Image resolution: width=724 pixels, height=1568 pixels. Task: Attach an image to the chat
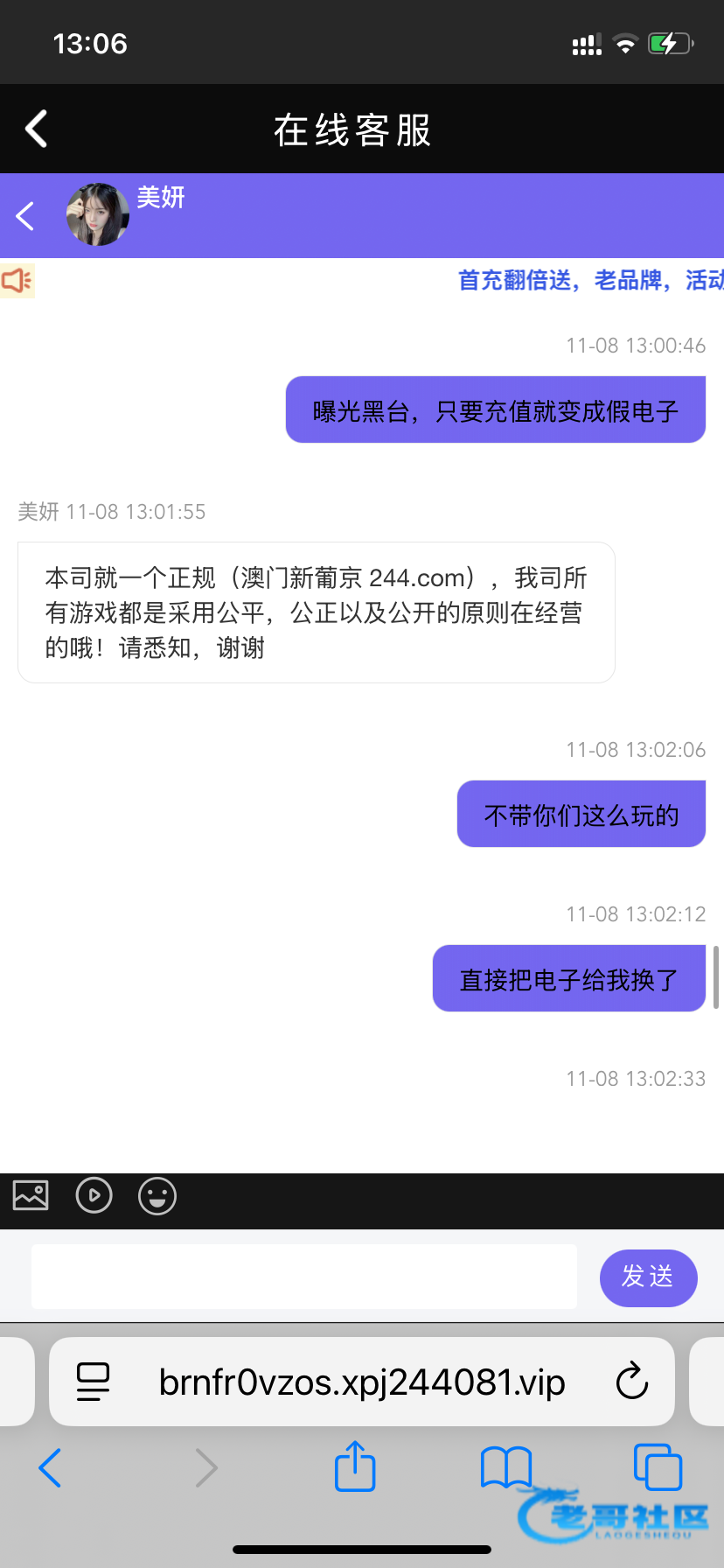click(31, 1195)
